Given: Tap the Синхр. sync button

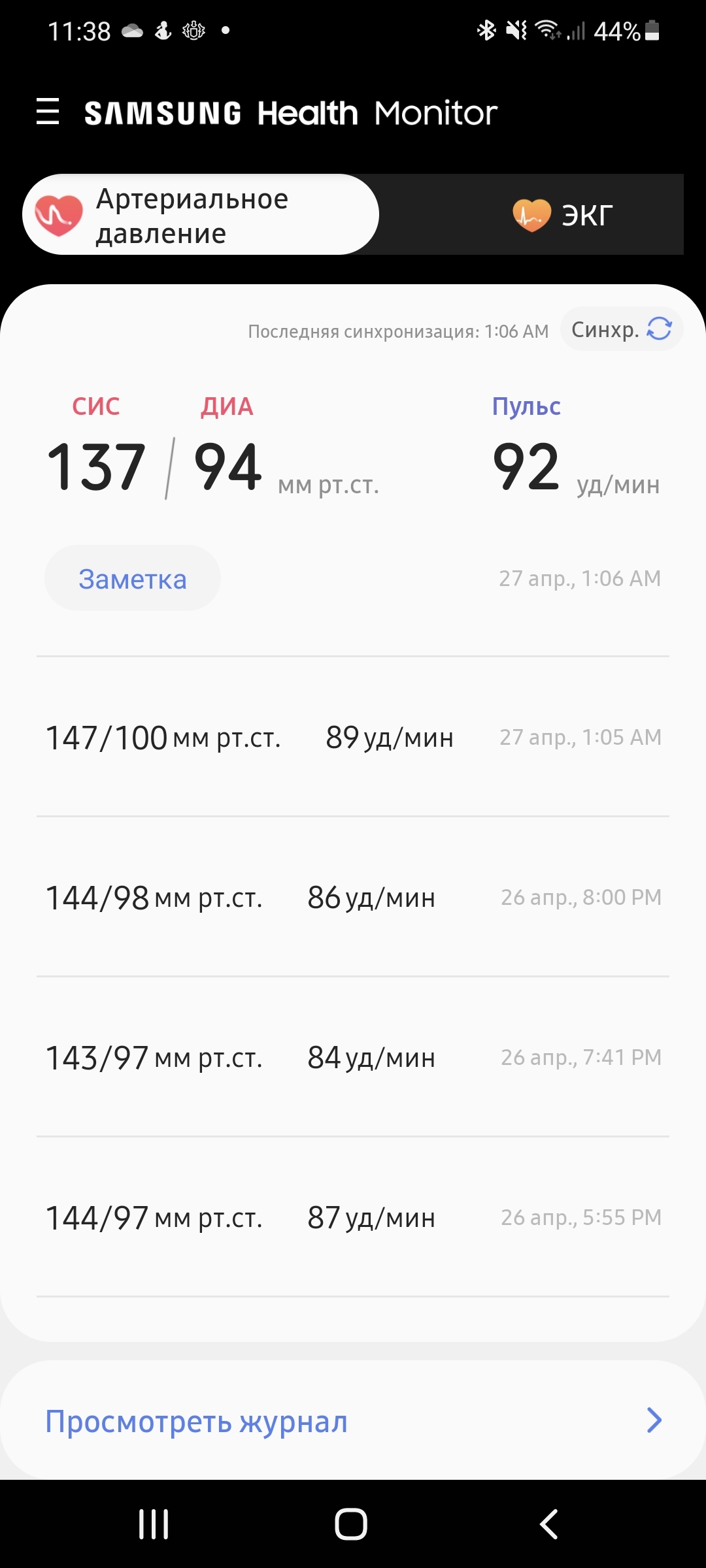Looking at the screenshot, I should coord(621,329).
